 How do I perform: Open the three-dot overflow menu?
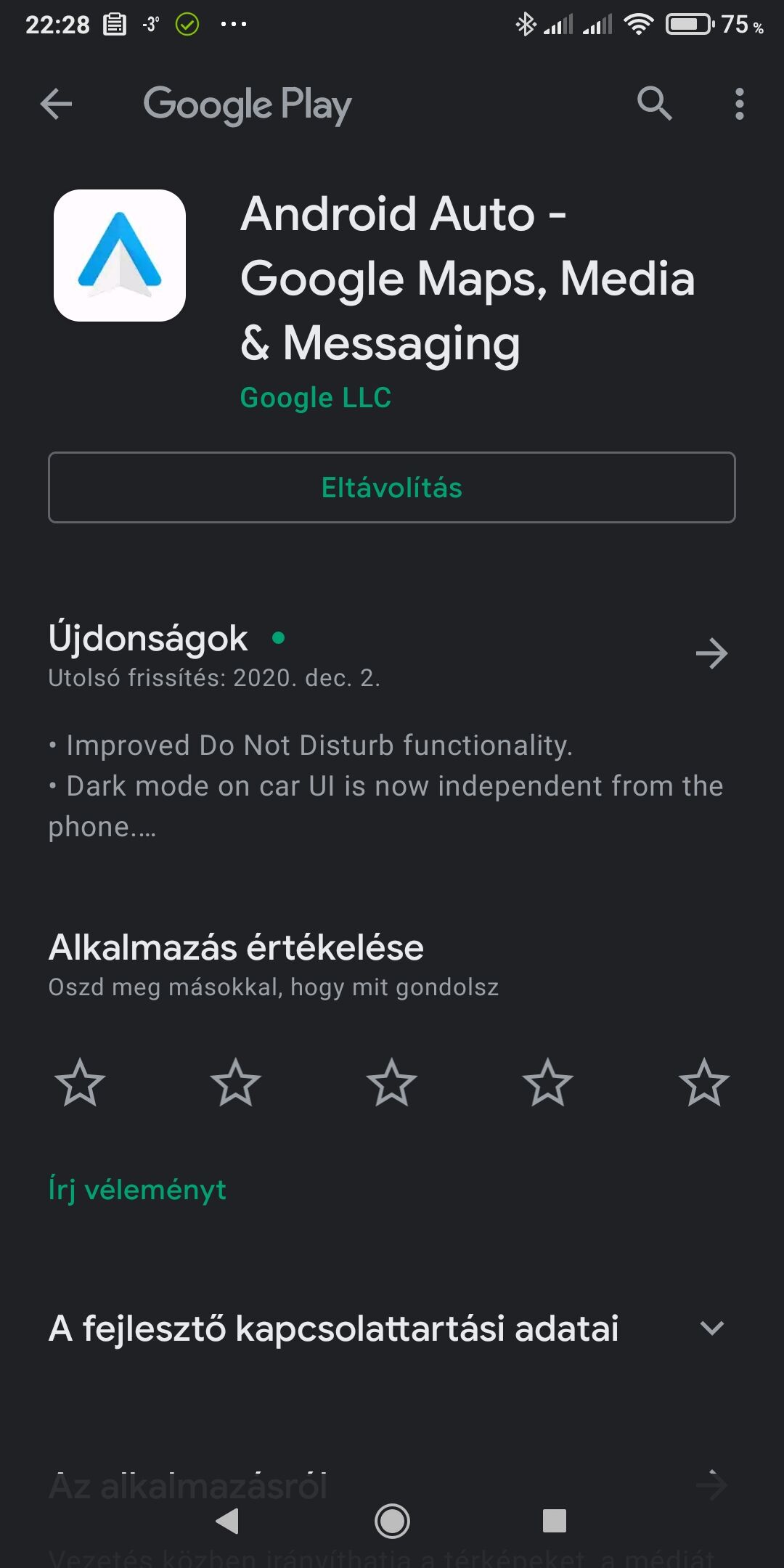(739, 104)
